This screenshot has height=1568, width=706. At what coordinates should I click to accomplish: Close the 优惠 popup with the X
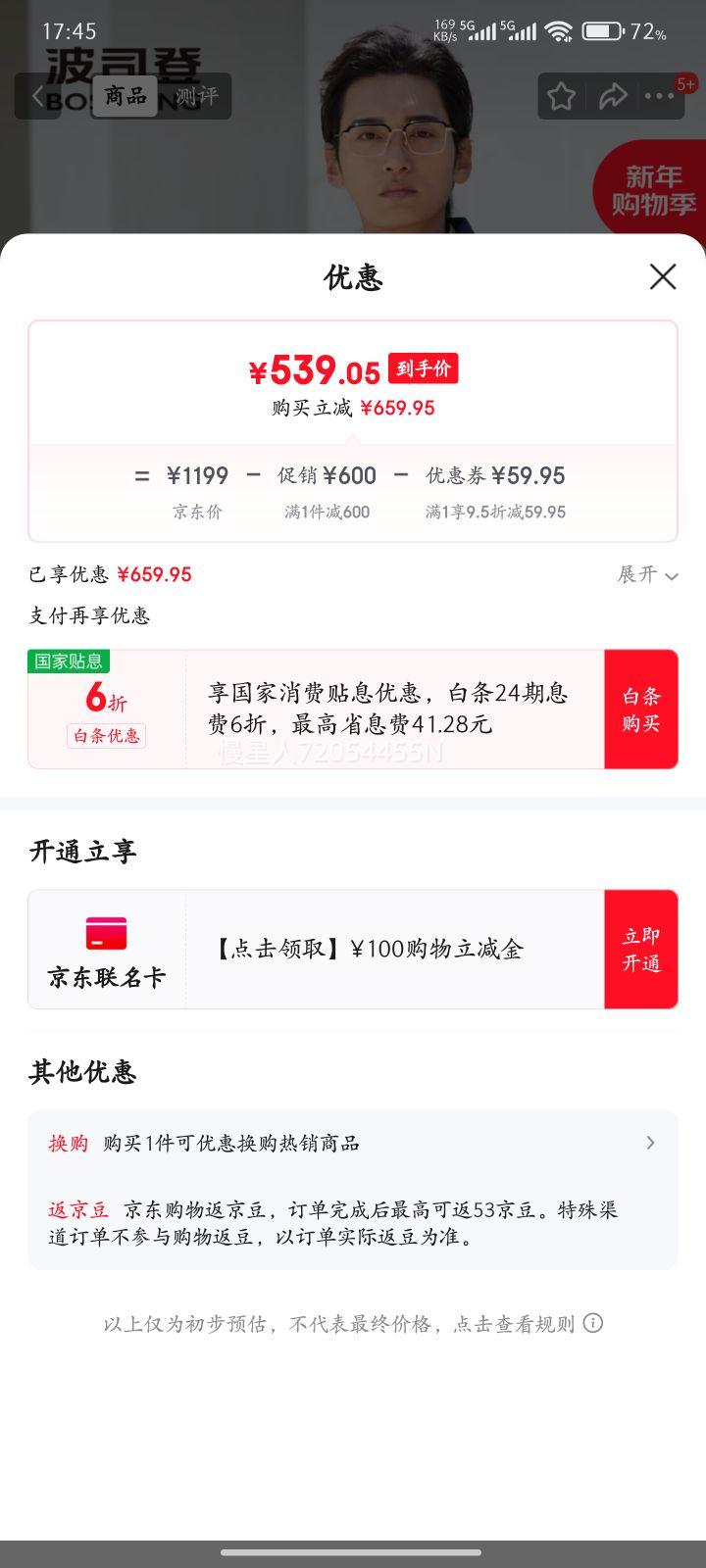(x=663, y=277)
